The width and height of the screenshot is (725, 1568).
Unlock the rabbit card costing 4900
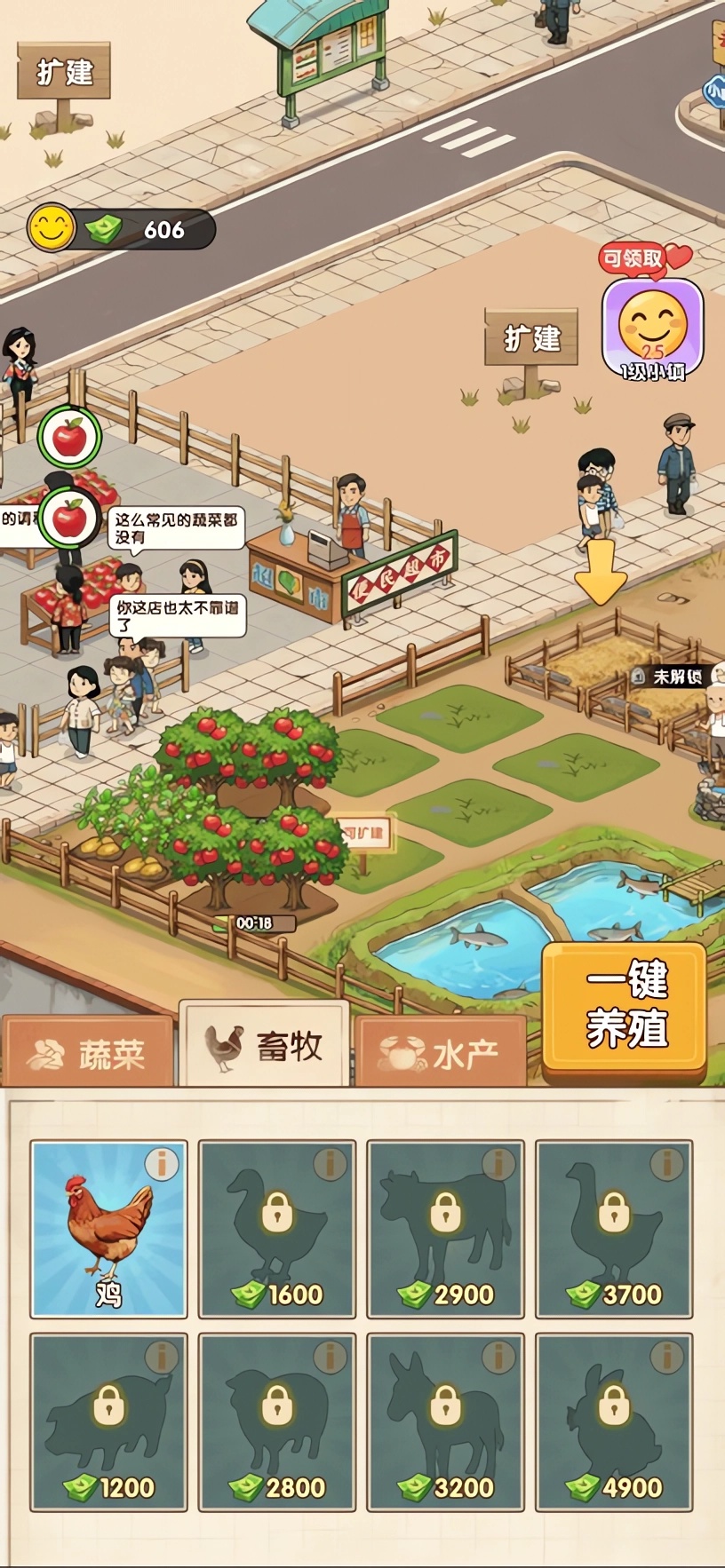coord(614,1421)
